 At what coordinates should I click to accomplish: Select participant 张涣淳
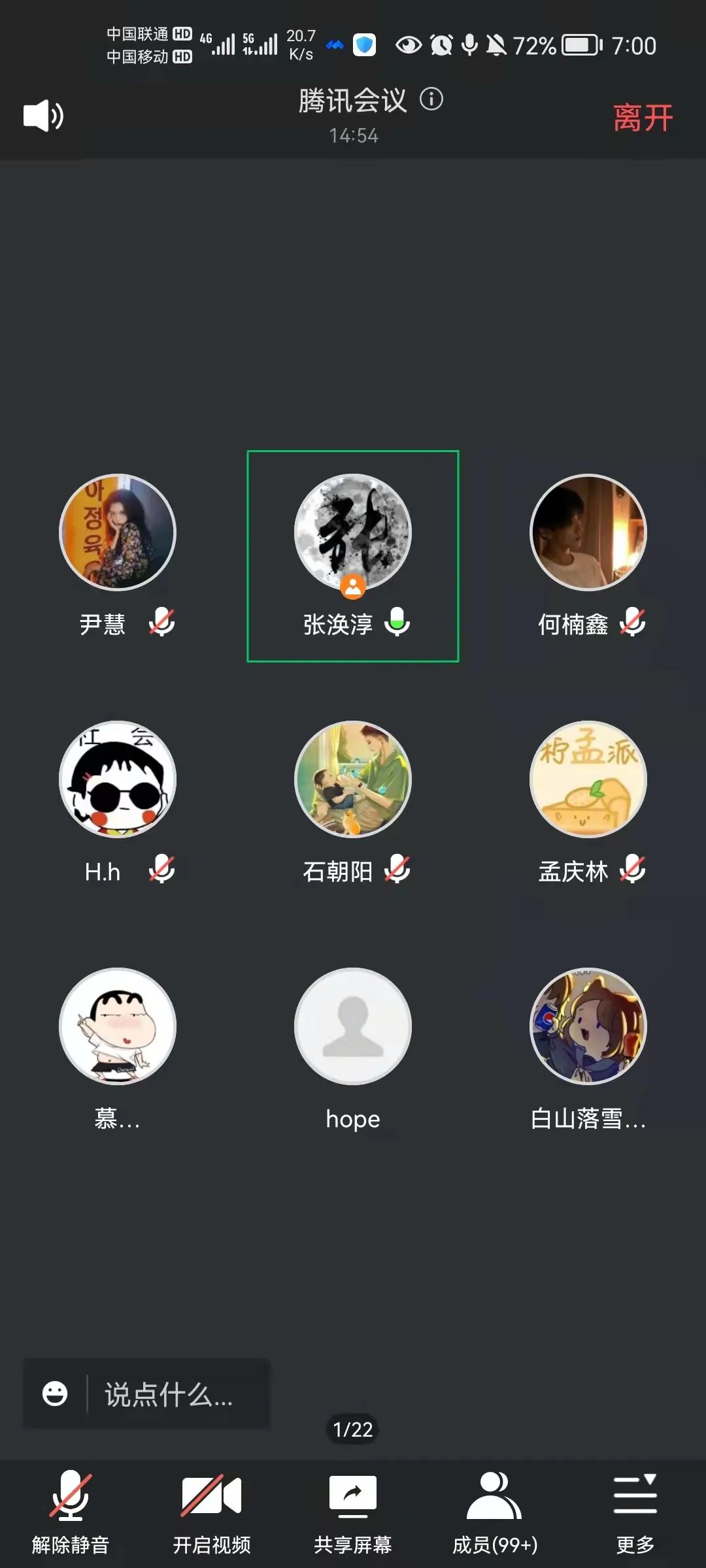[353, 533]
